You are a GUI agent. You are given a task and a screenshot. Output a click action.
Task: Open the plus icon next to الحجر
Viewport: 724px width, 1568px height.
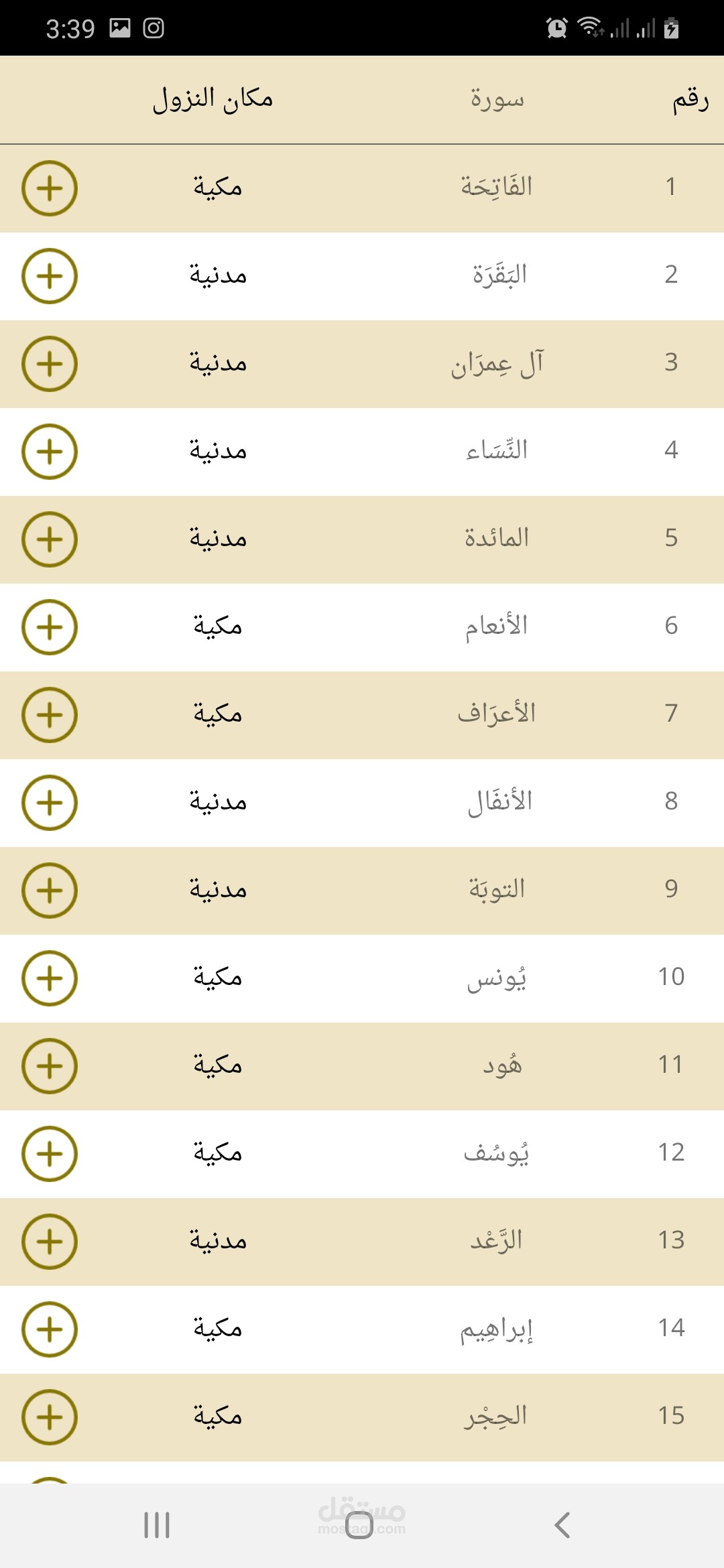tap(50, 1417)
